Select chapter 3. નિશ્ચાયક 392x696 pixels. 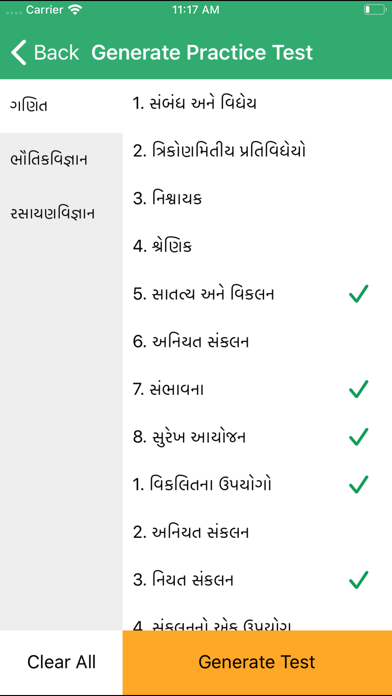pyautogui.click(x=257, y=199)
